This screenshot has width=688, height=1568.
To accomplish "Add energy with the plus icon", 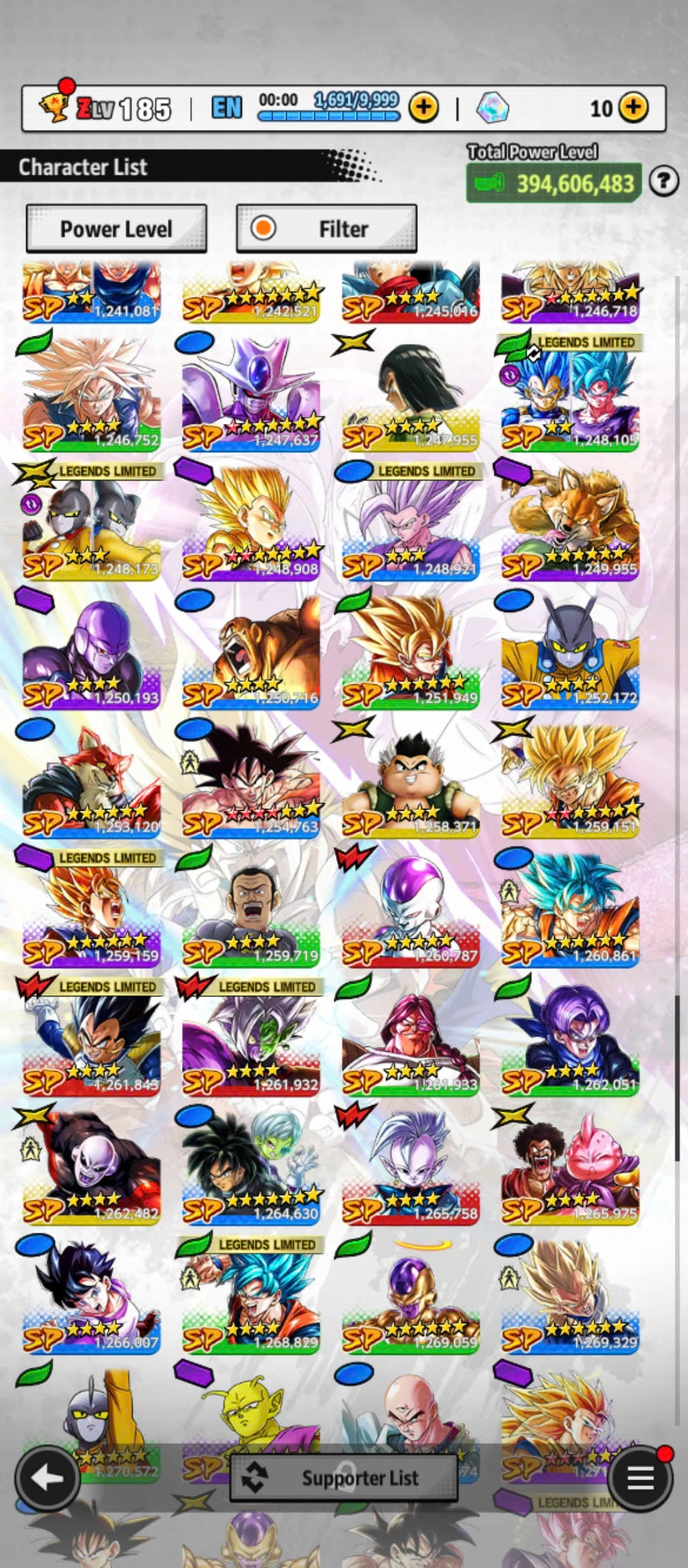I will 424,108.
